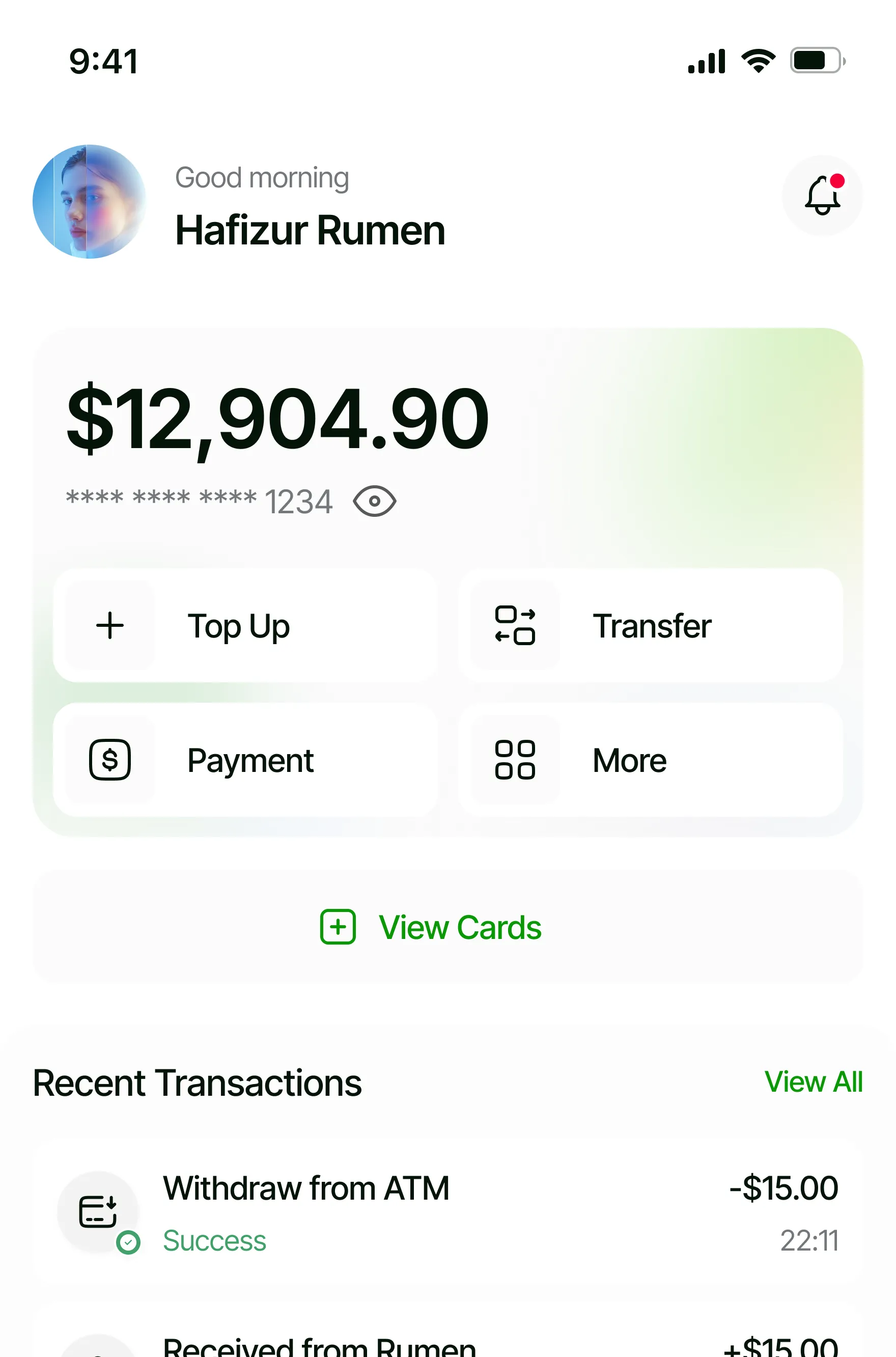
Task: Show More actions
Action: (x=650, y=760)
